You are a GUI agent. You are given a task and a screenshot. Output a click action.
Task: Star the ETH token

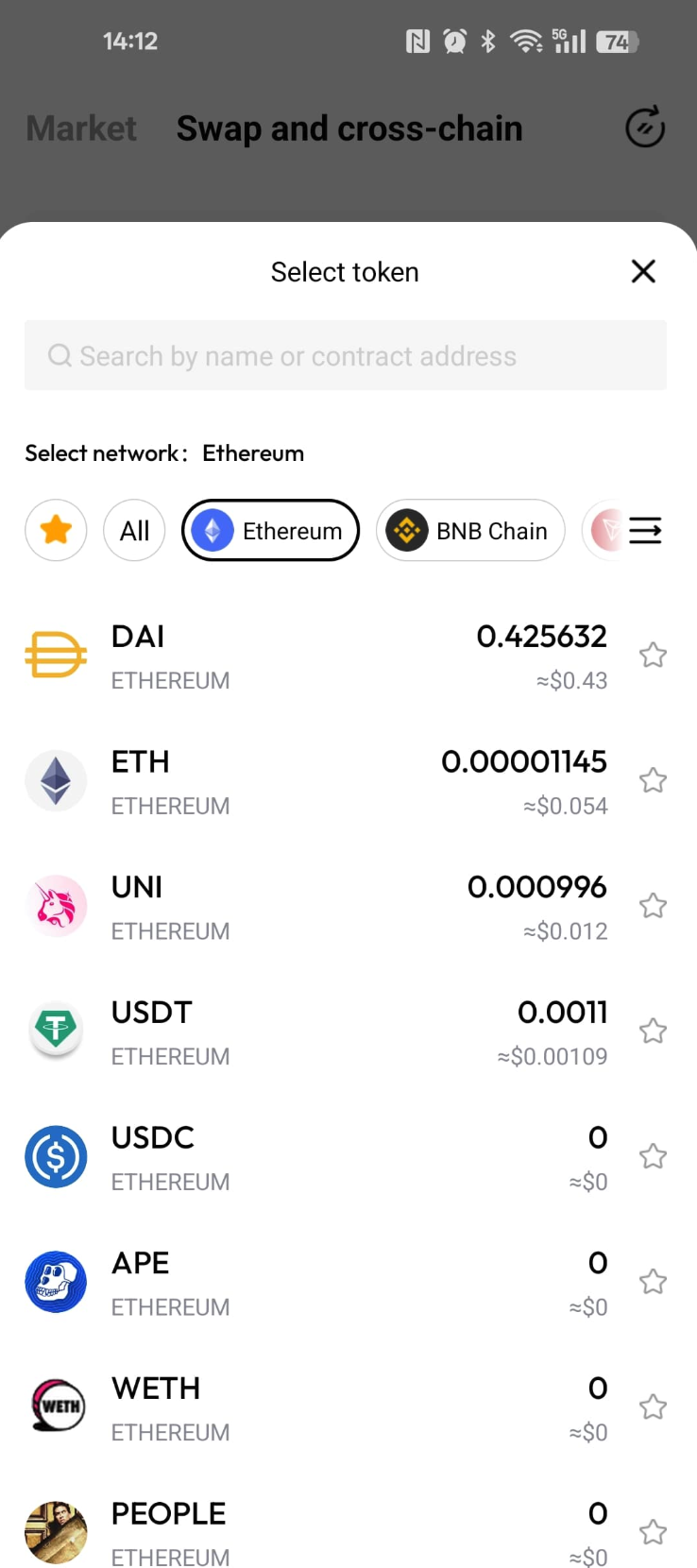(653, 781)
